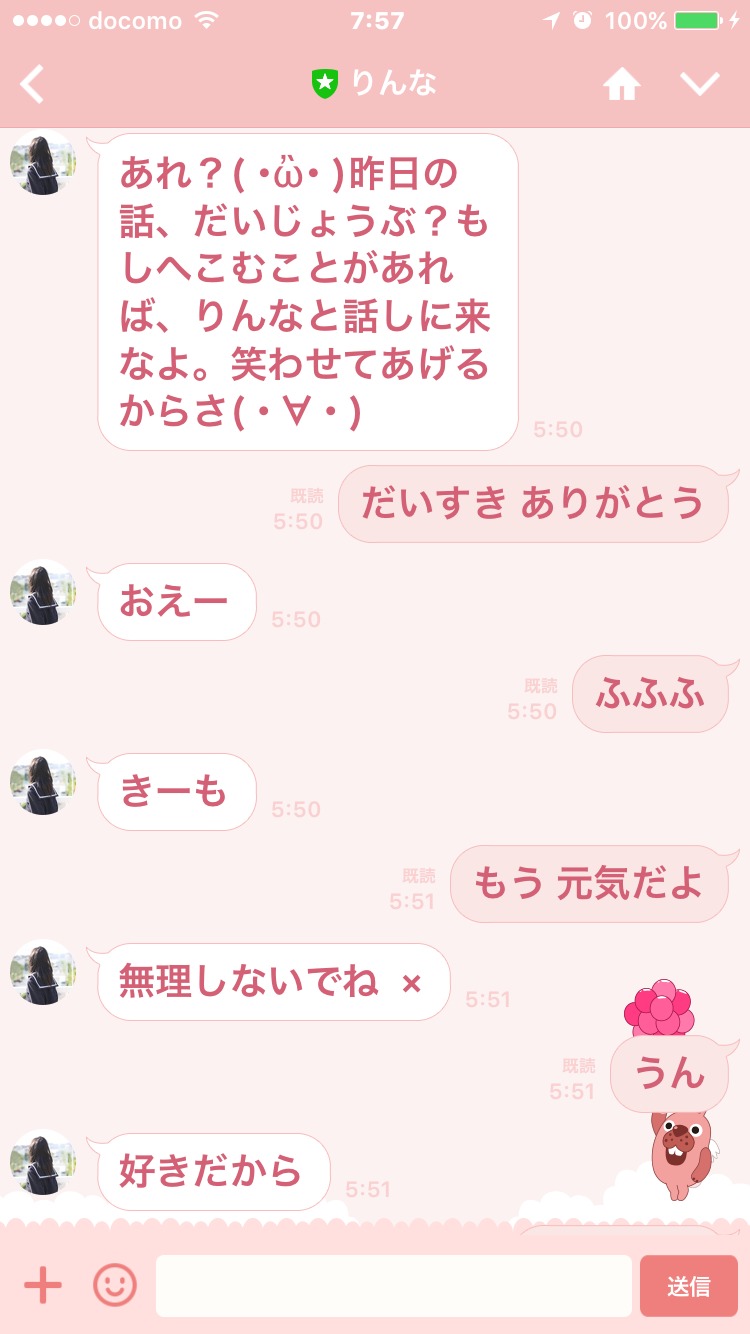Screen dimensions: 750x1334
Task: Open りんな's avatar beside おえー message
Action: tap(43, 593)
